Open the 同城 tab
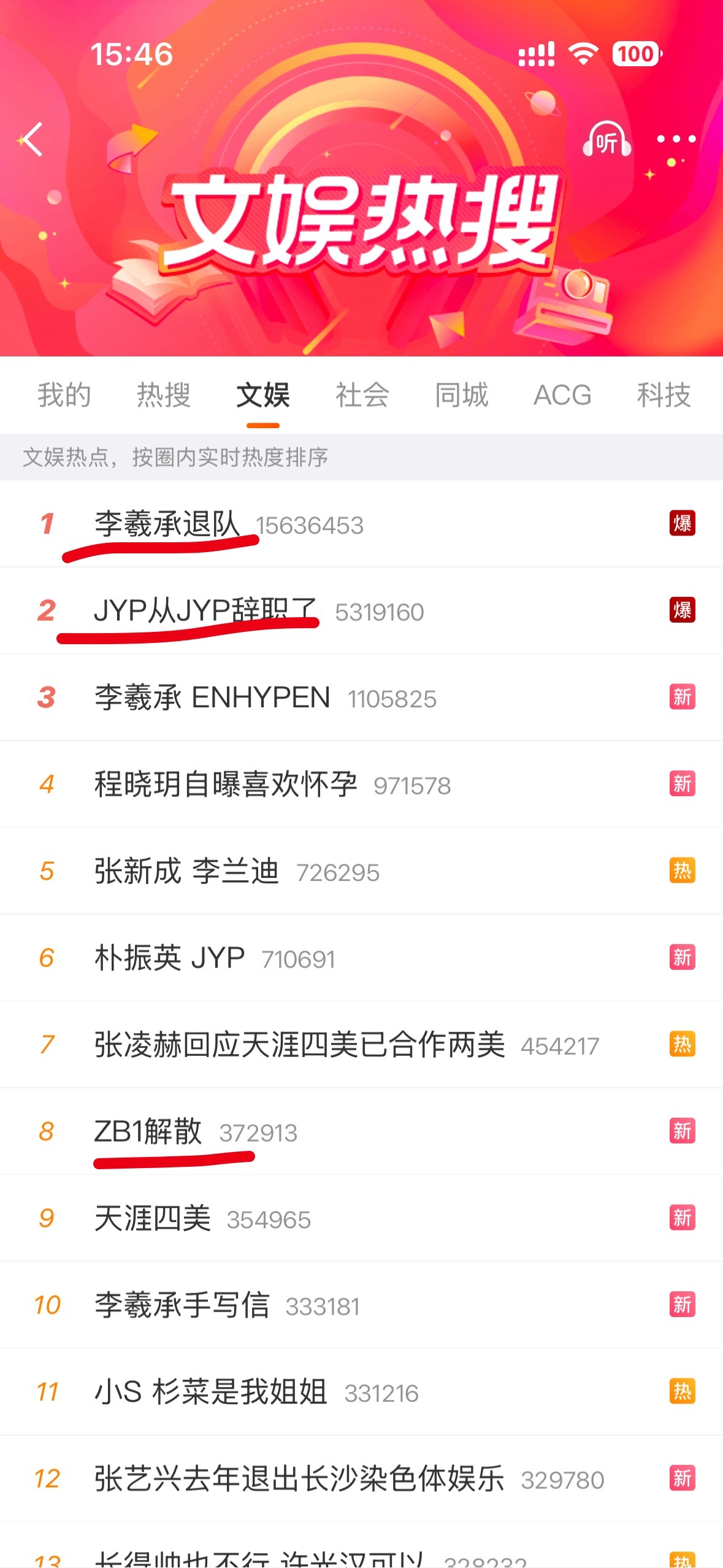 461,396
